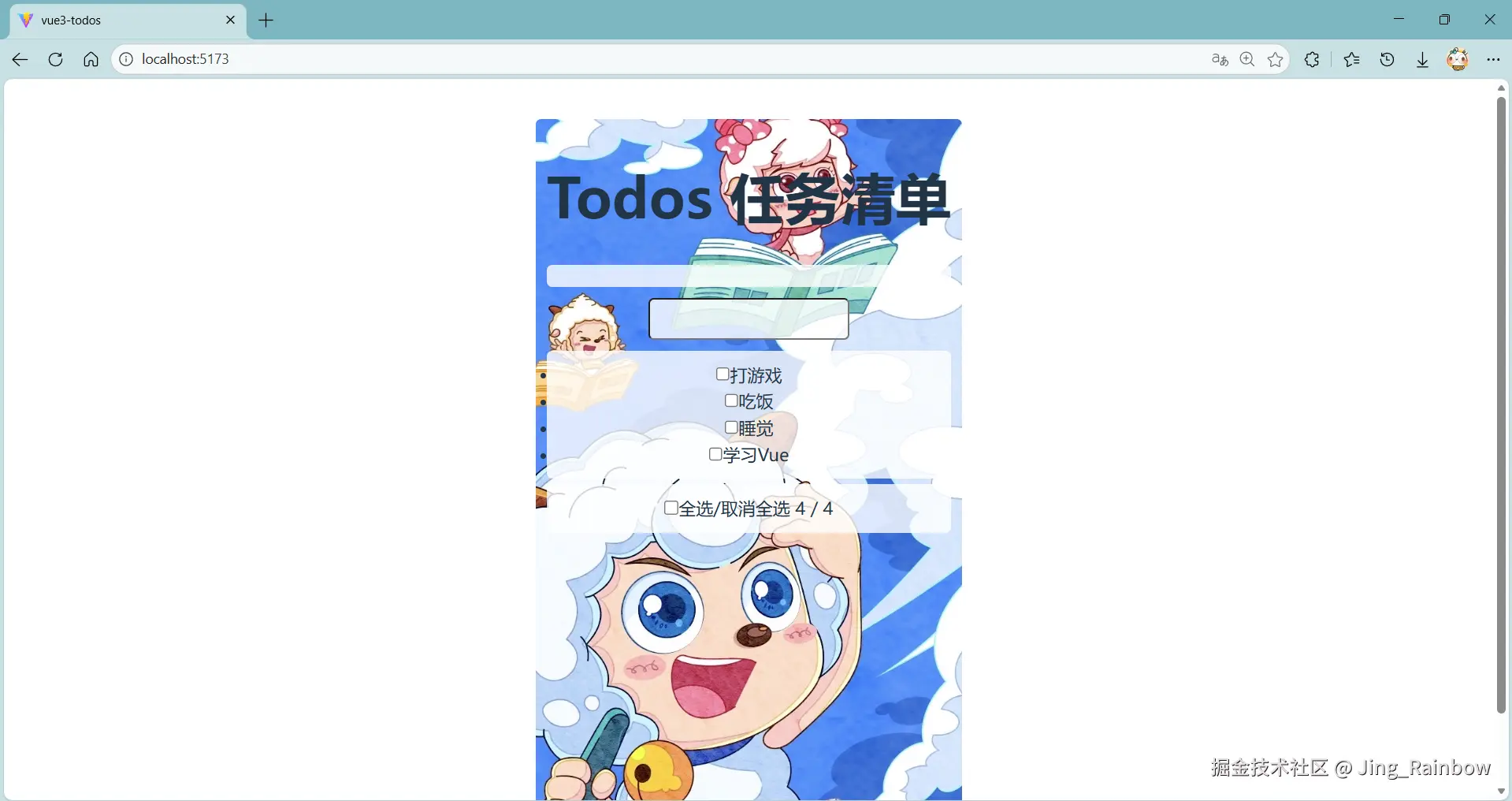Close the vue3-todos tab
The width and height of the screenshot is (1512, 801).
(x=230, y=20)
